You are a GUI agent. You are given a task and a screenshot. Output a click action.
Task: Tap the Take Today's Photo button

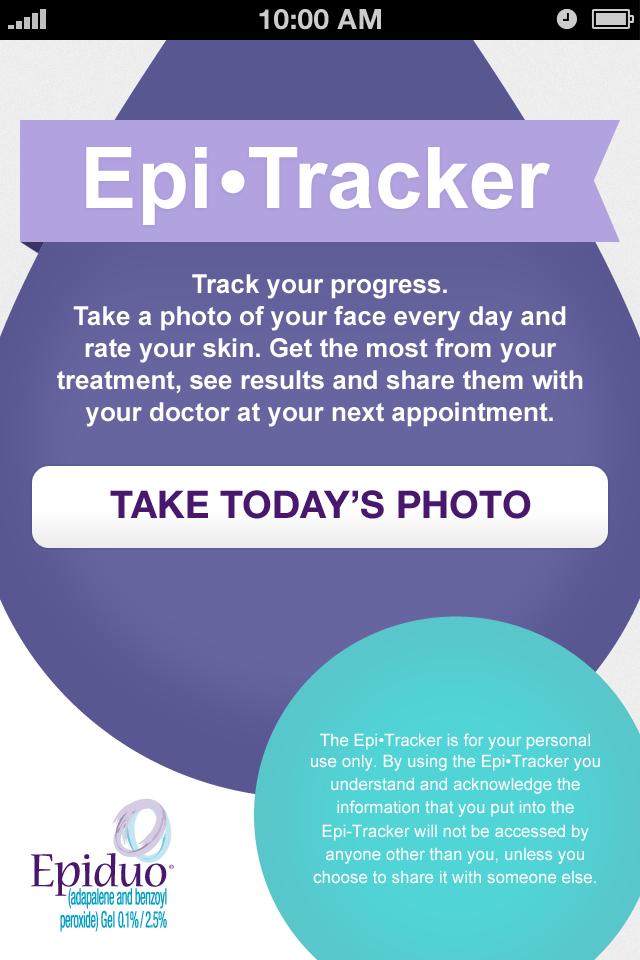point(320,506)
